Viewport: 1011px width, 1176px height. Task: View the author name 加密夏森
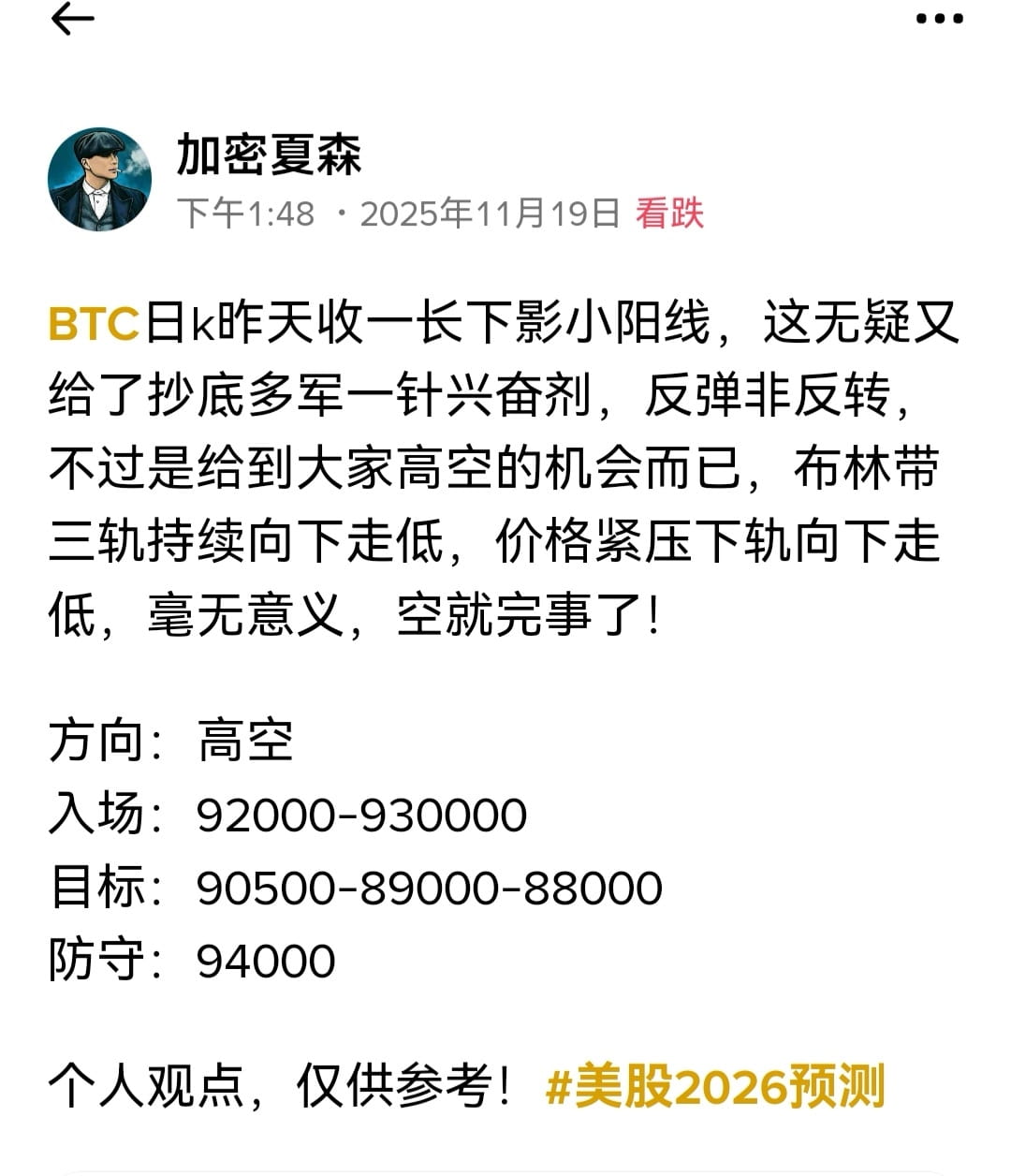coord(269,154)
